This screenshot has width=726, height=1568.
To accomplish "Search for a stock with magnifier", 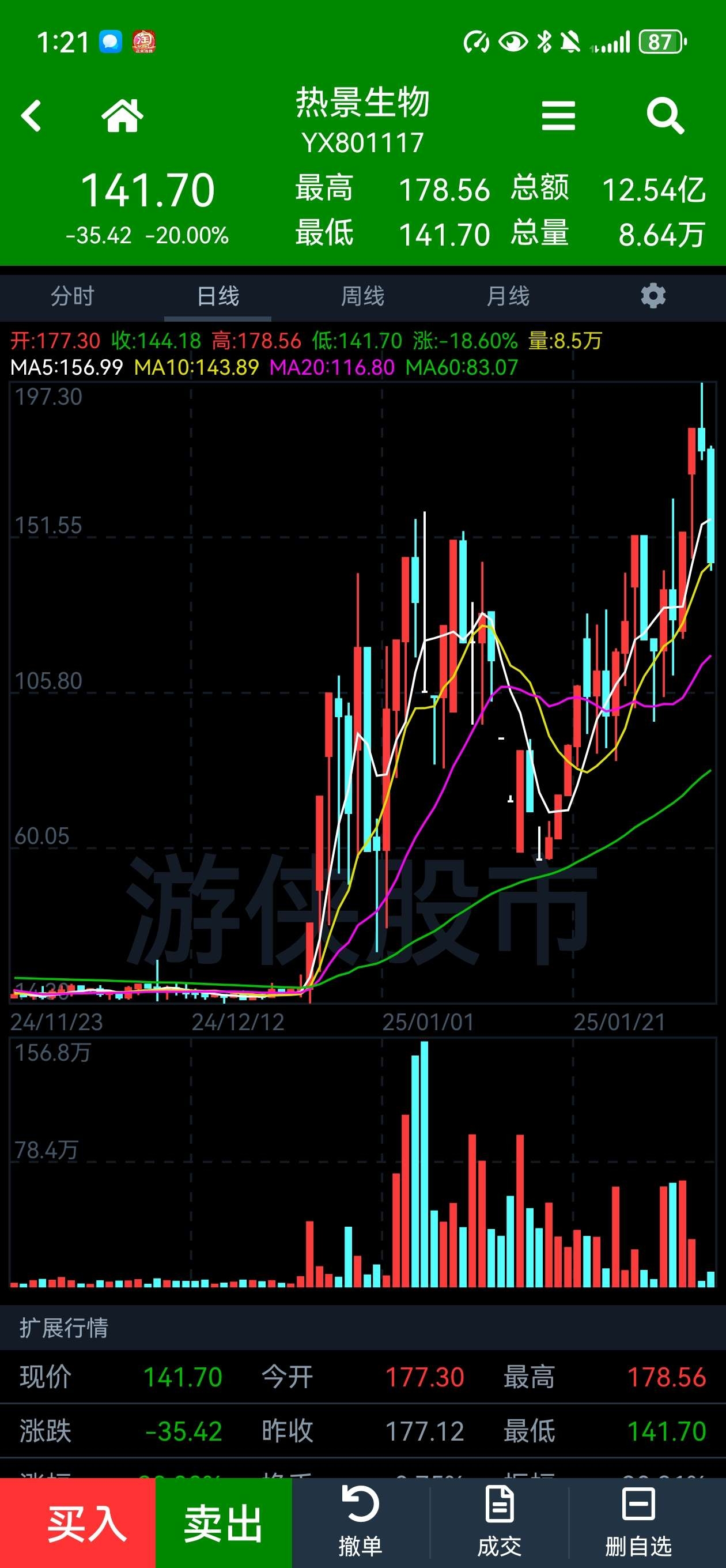I will [x=665, y=116].
